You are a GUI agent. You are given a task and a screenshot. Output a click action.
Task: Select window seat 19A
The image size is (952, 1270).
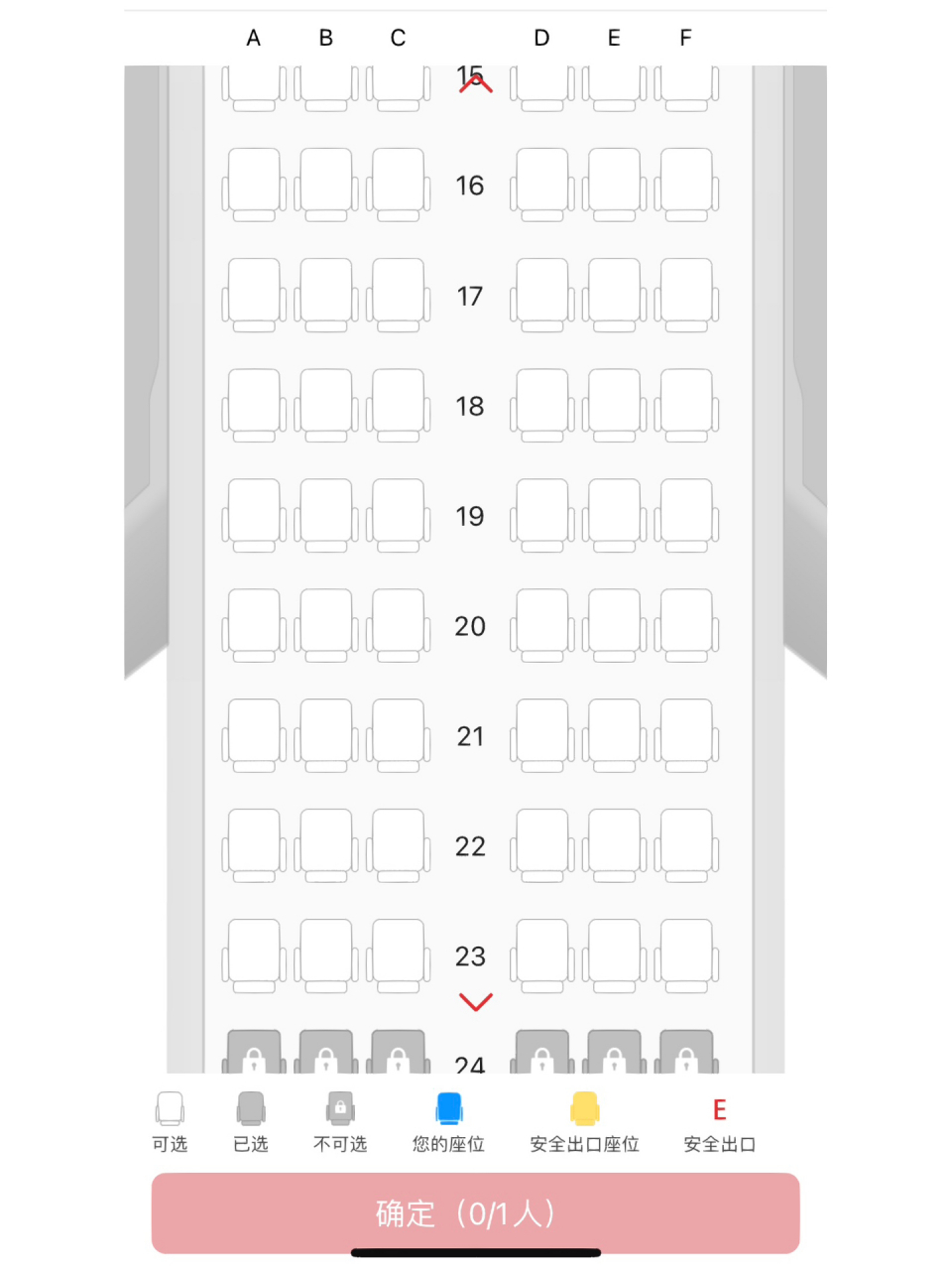click(254, 514)
